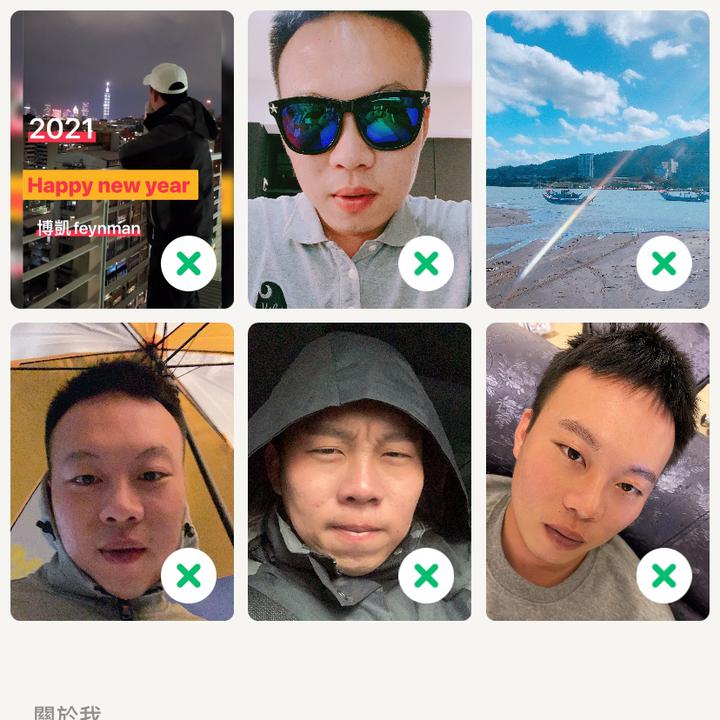
Task: Remove the 2021 Happy new year photo
Action: [188, 264]
